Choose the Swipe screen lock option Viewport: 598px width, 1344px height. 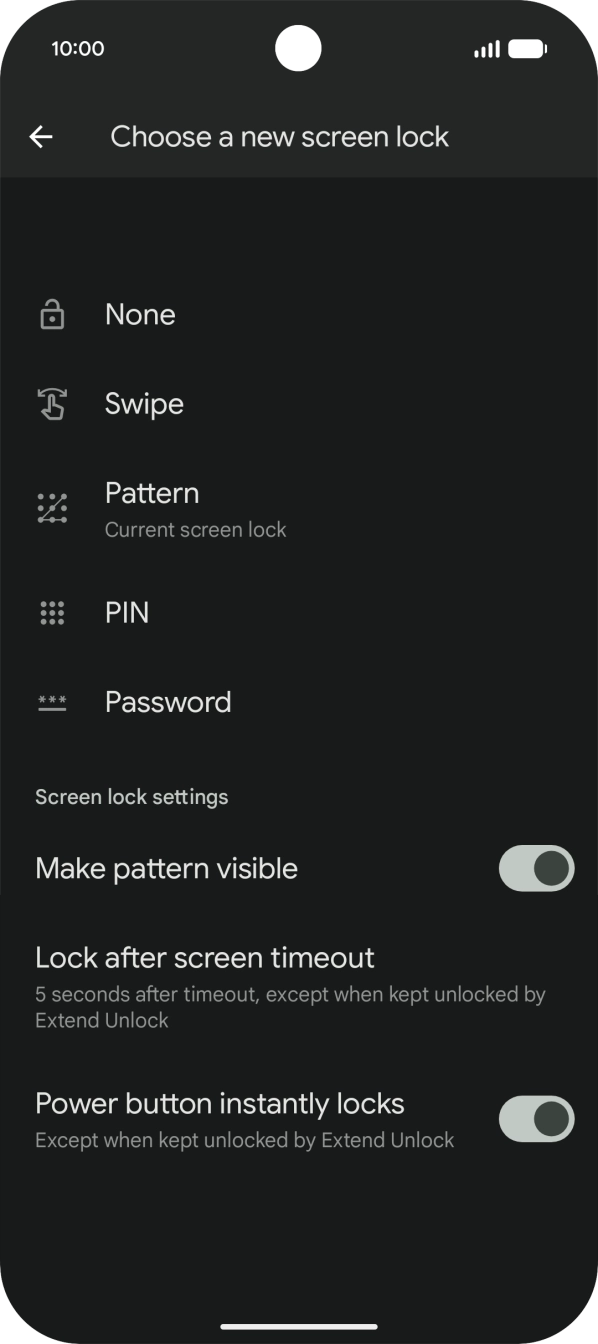point(299,404)
